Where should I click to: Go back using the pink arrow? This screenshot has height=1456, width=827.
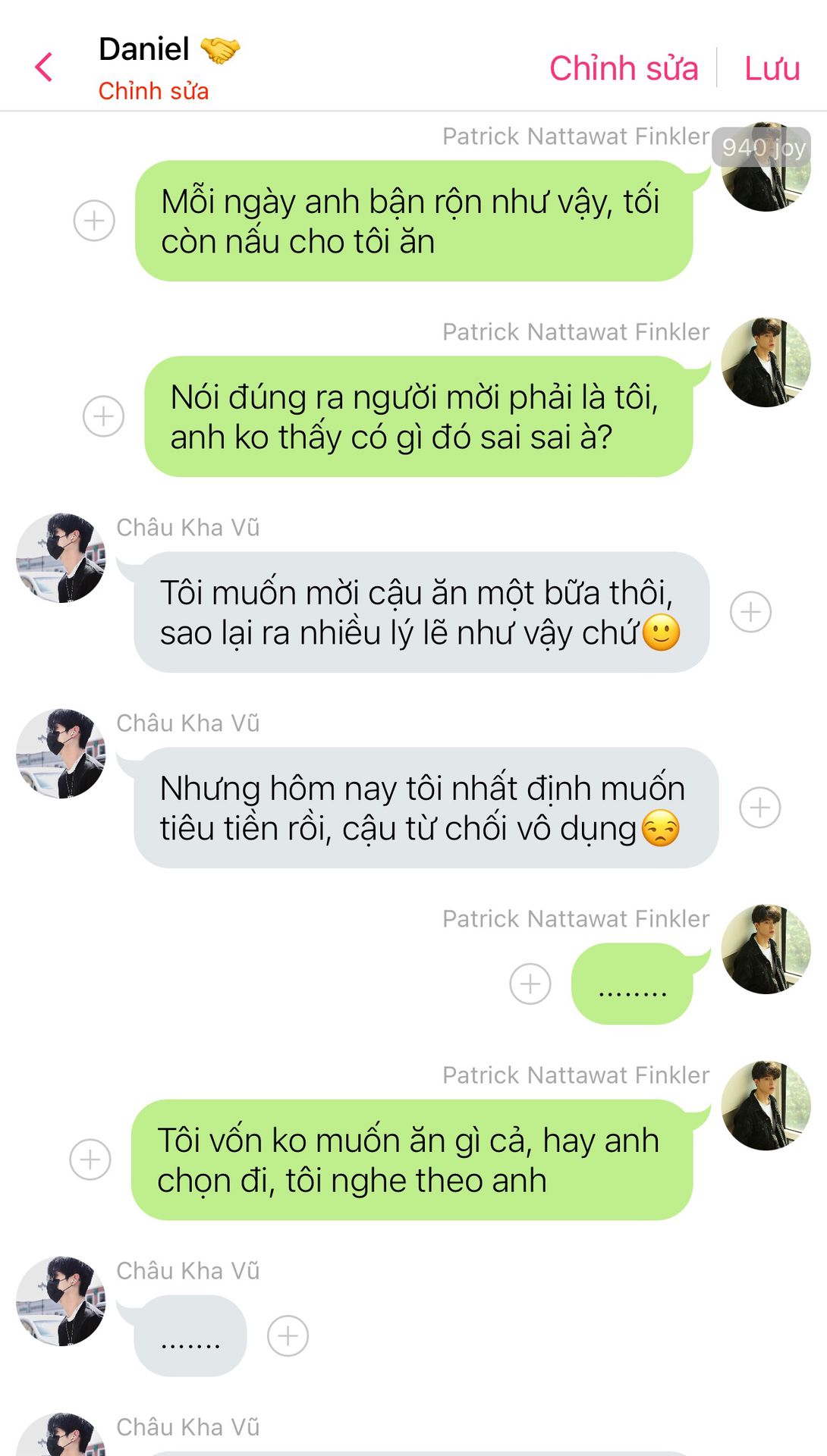click(x=44, y=67)
